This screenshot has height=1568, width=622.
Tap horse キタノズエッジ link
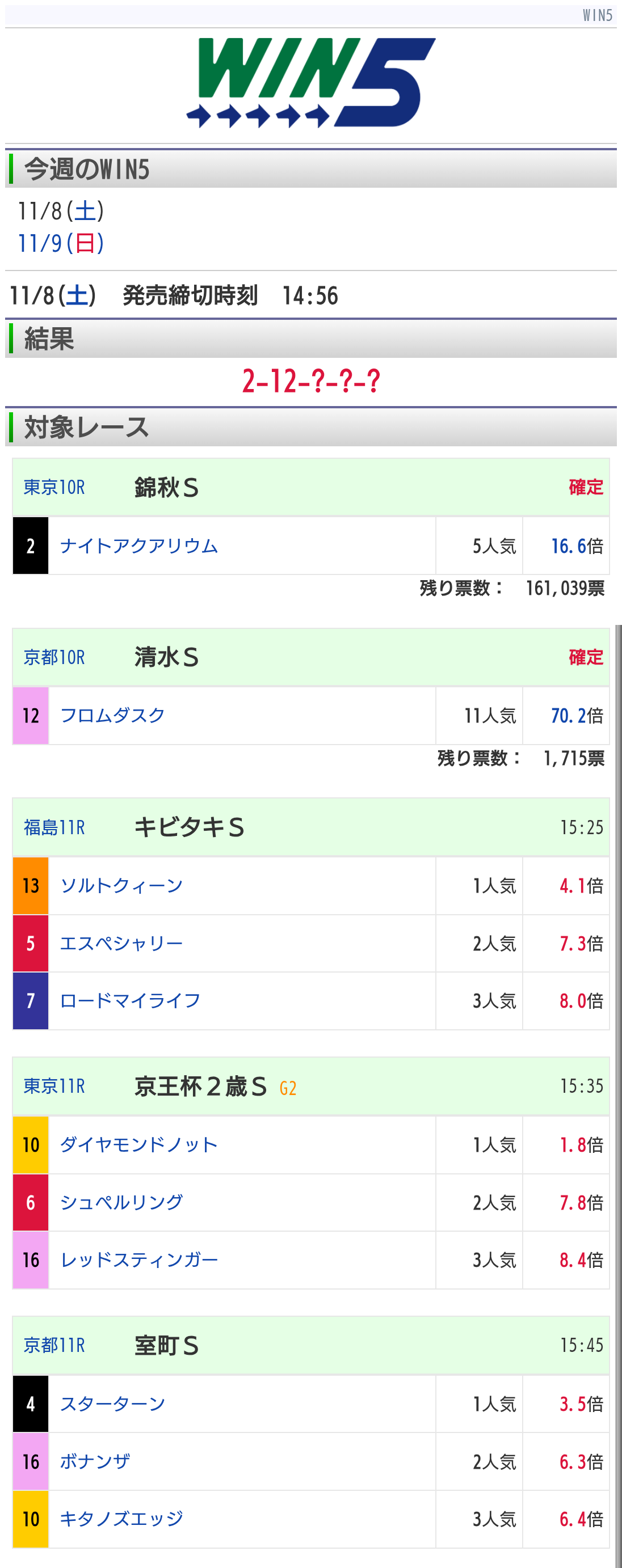pyautogui.click(x=121, y=1519)
